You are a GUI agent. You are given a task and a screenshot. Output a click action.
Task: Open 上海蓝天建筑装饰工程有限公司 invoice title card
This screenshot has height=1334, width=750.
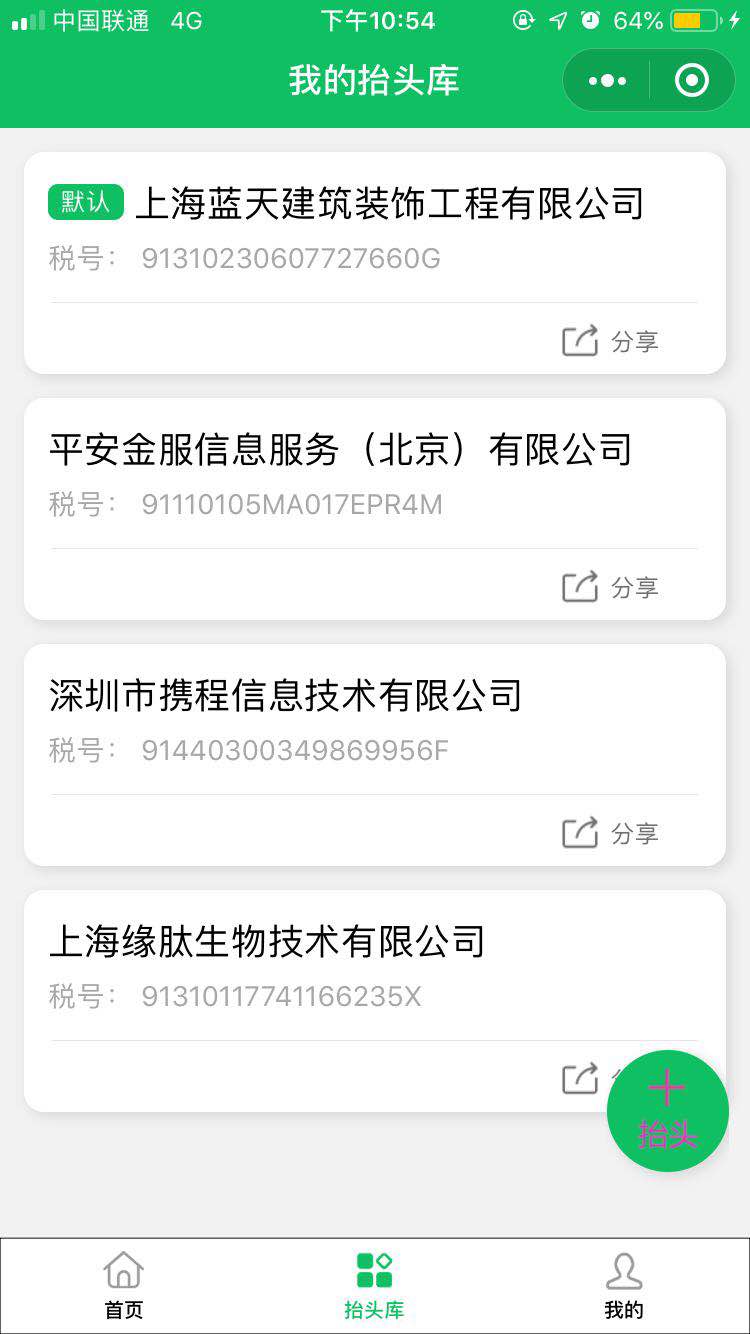click(x=375, y=263)
